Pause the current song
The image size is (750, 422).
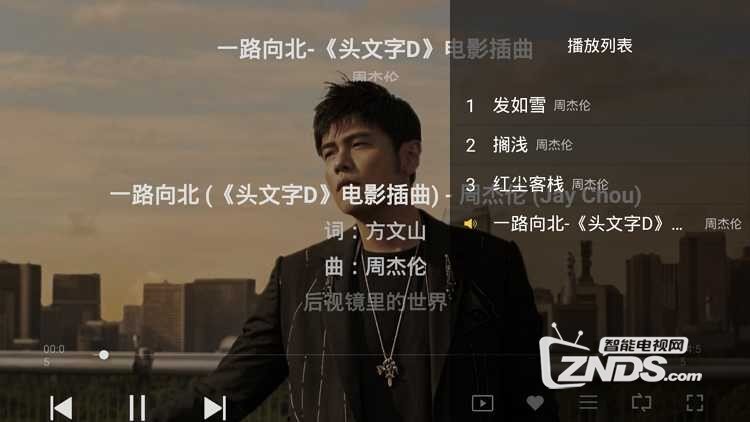tap(138, 407)
